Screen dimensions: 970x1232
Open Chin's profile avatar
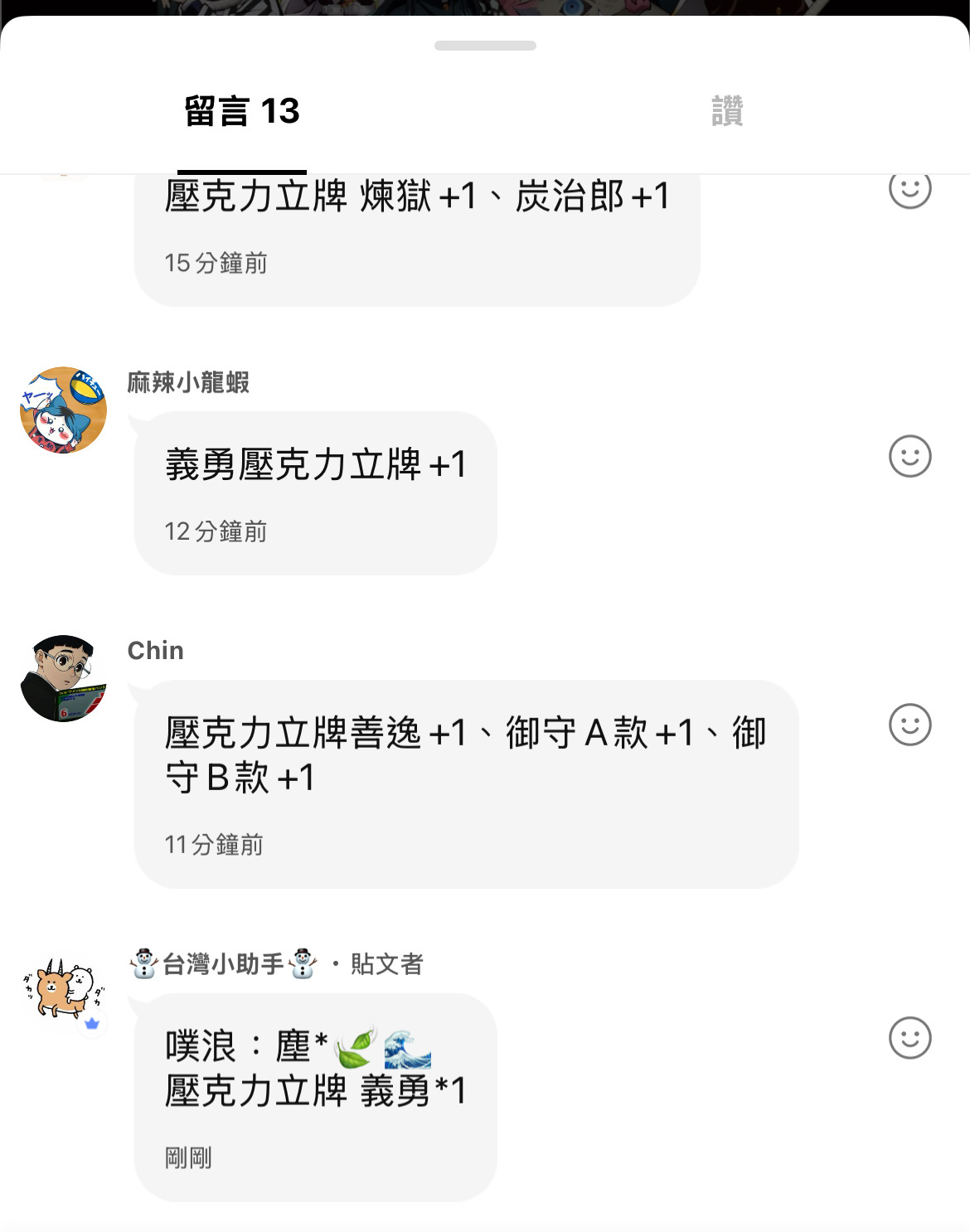[63, 678]
